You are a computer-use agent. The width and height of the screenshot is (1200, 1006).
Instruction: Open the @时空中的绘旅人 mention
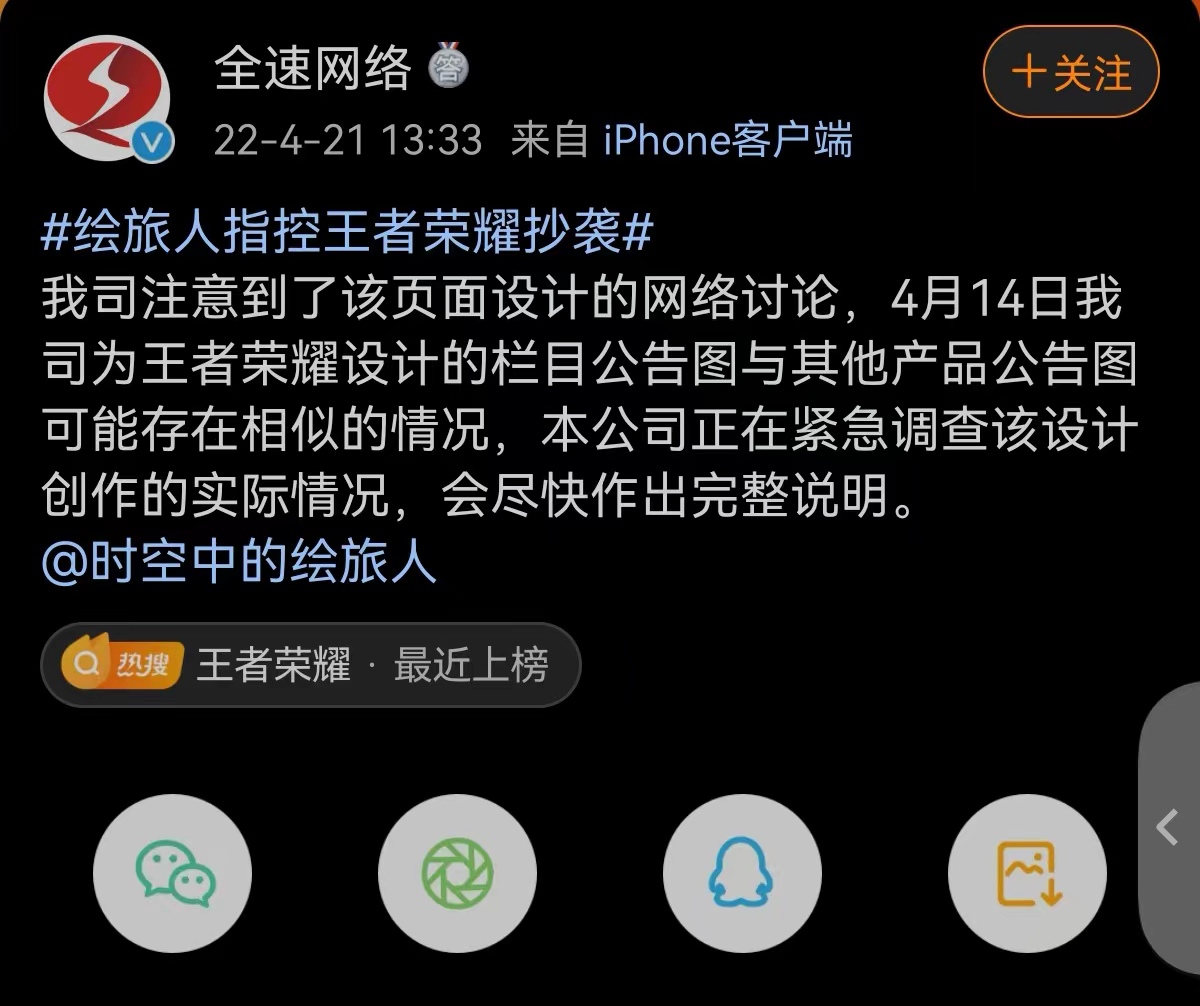coord(239,563)
